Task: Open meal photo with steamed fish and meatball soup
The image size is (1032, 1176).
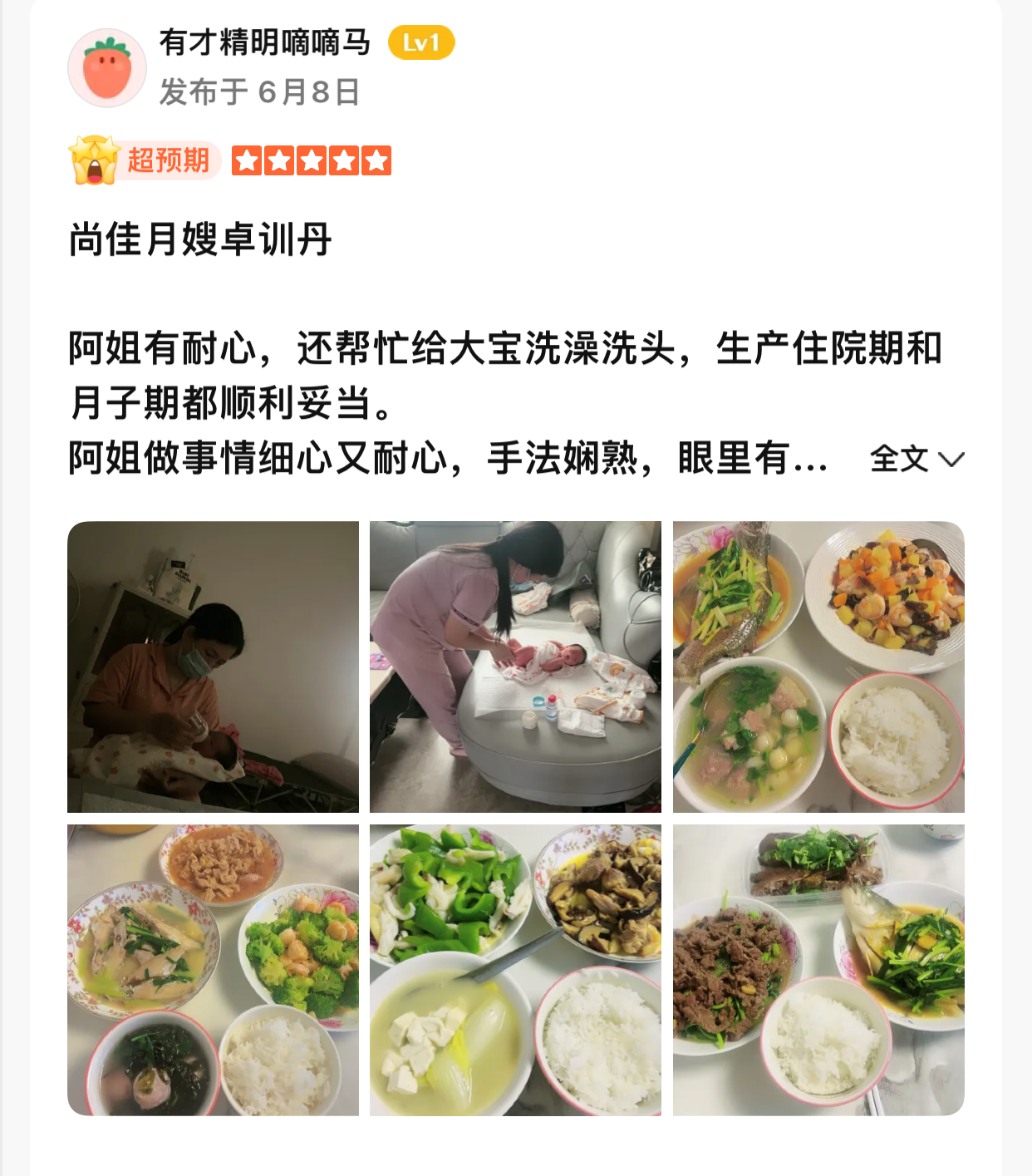Action: point(818,667)
